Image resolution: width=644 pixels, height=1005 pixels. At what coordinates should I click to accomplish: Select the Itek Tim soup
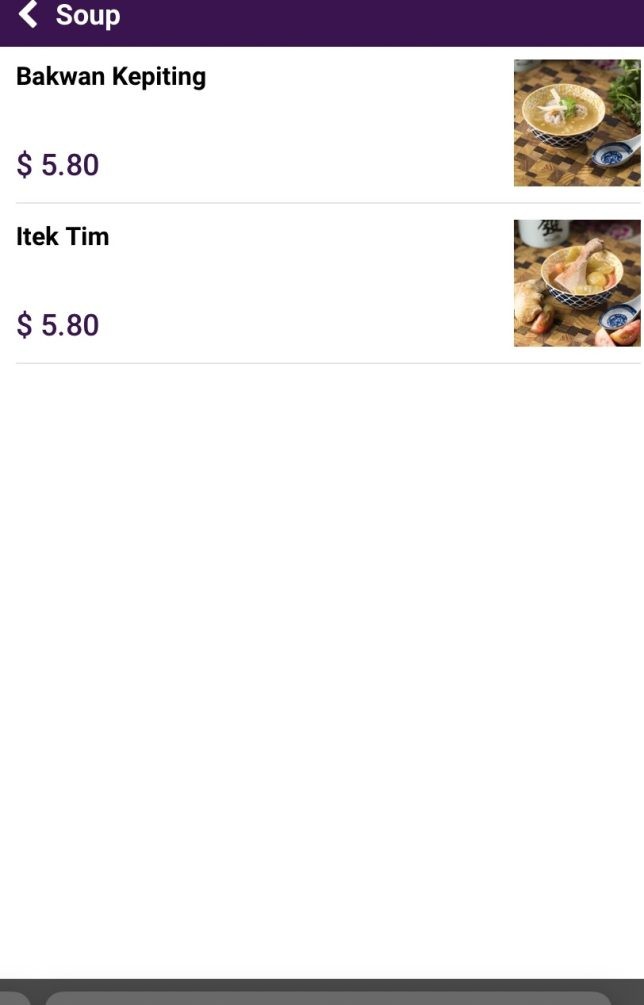[x=63, y=237]
